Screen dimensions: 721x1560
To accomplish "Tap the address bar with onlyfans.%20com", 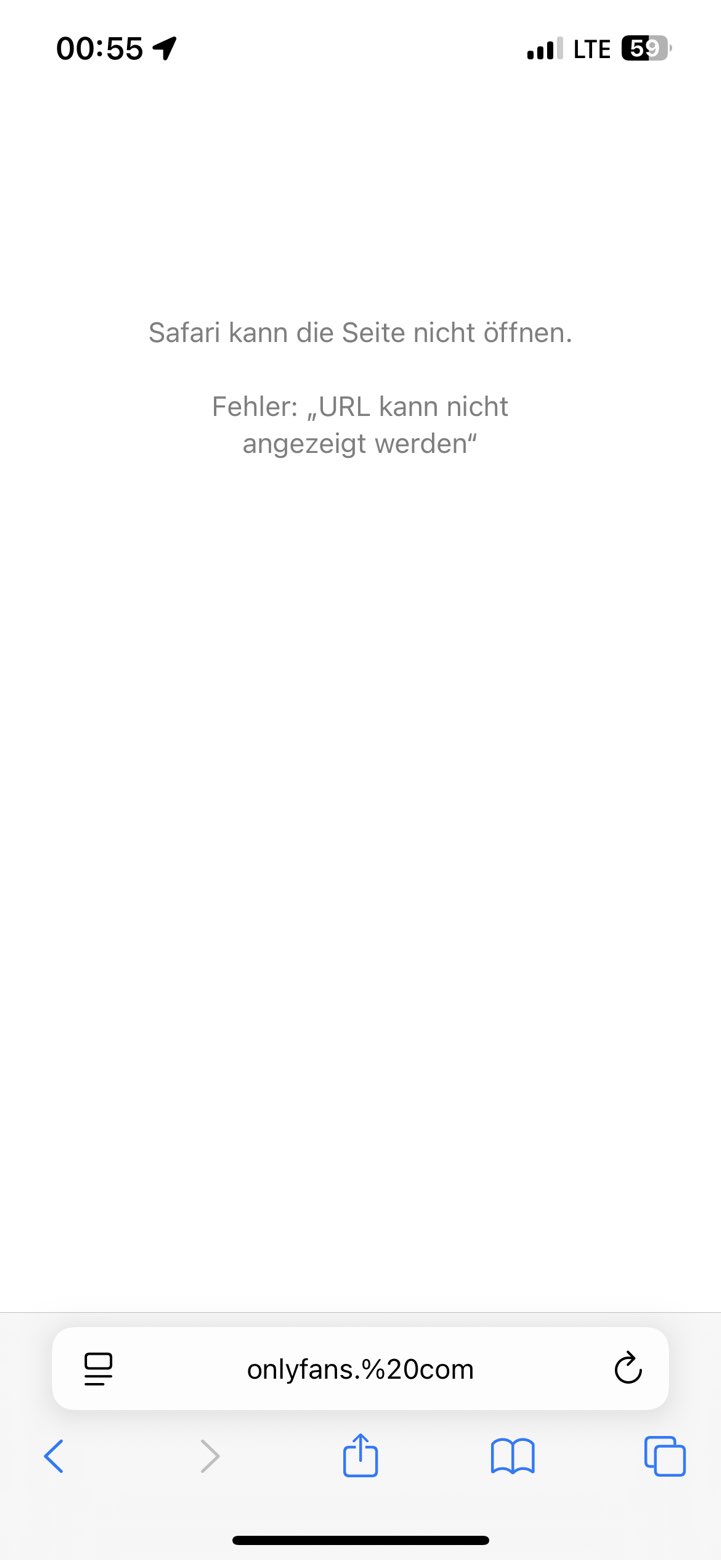I will [360, 1369].
